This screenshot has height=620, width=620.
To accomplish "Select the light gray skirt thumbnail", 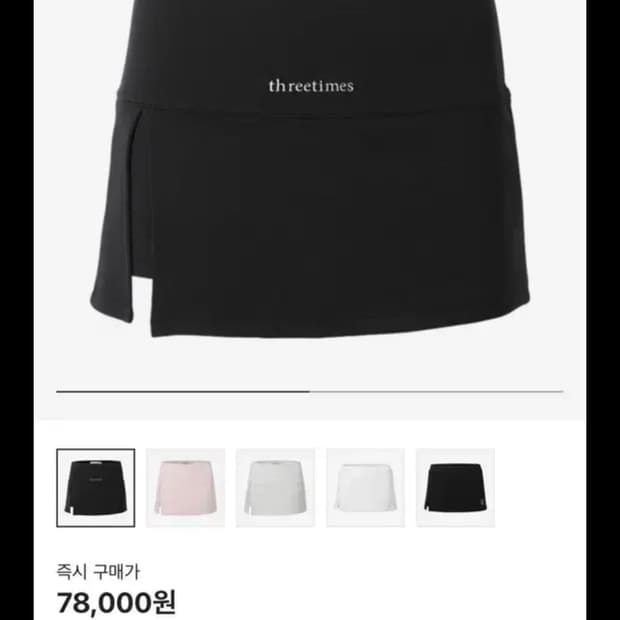I will 276,488.
